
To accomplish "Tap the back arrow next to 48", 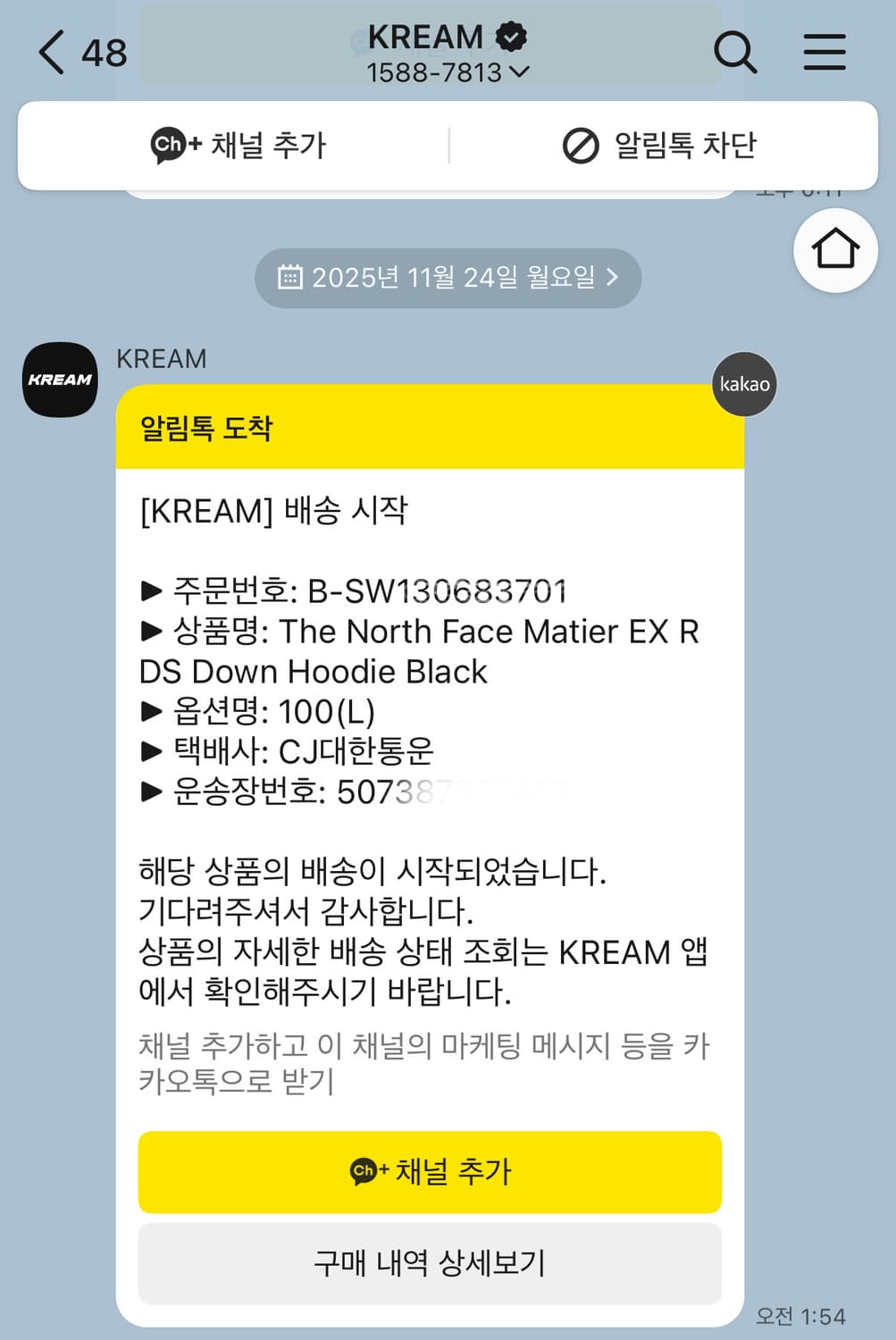I will 47,53.
